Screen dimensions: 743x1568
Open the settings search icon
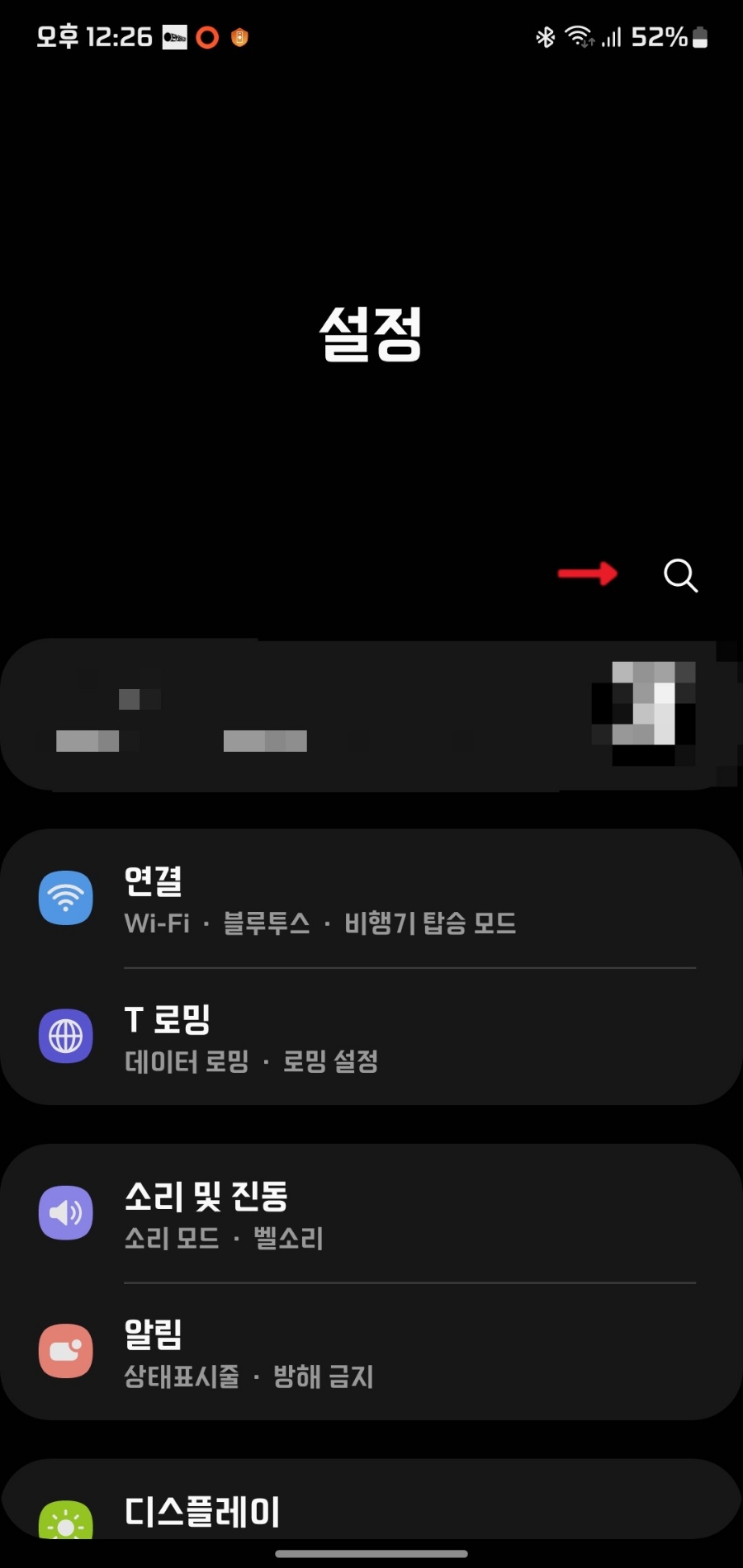pyautogui.click(x=680, y=575)
